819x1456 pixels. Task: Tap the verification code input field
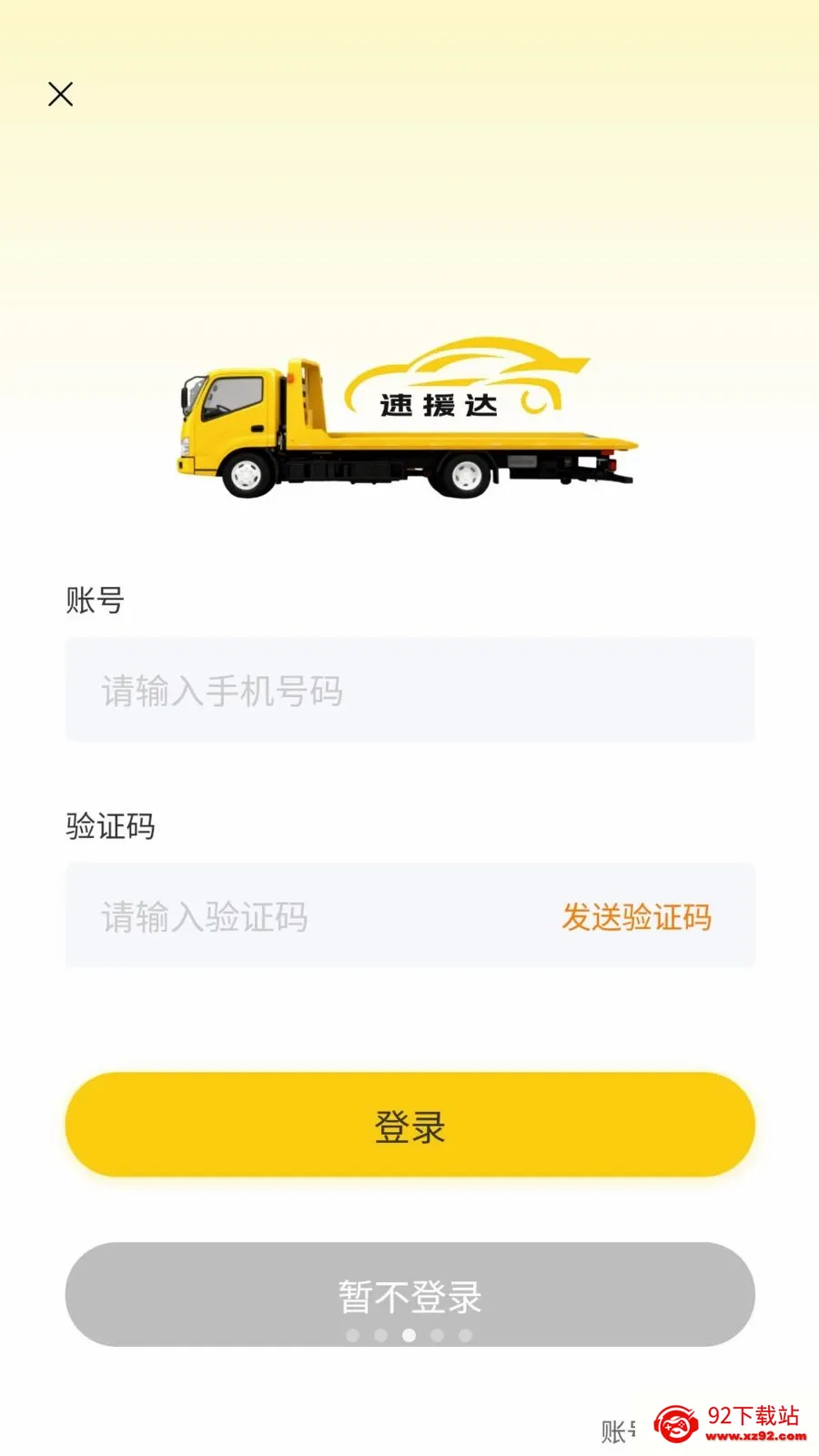point(309,915)
